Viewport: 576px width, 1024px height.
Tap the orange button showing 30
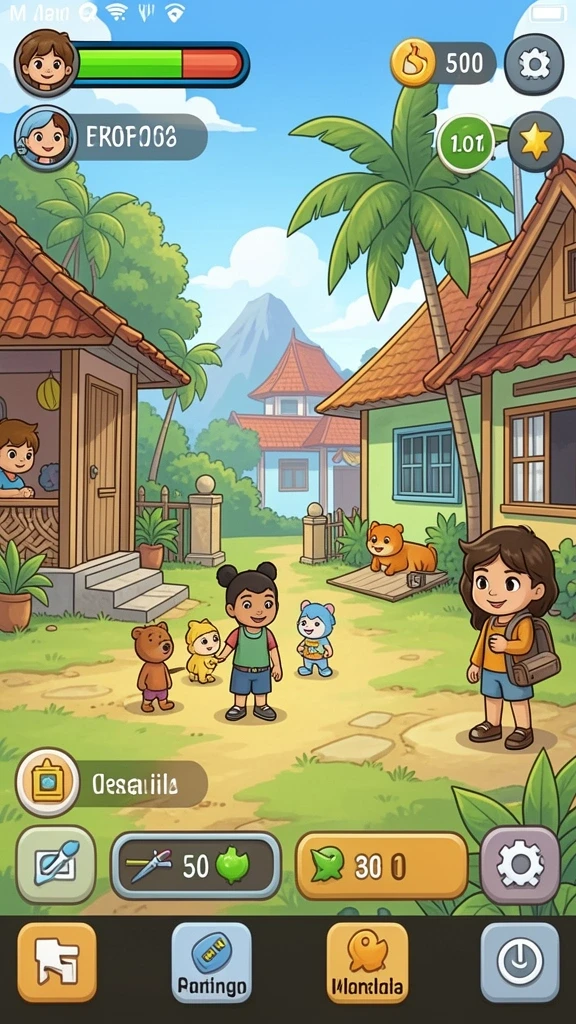pos(382,866)
